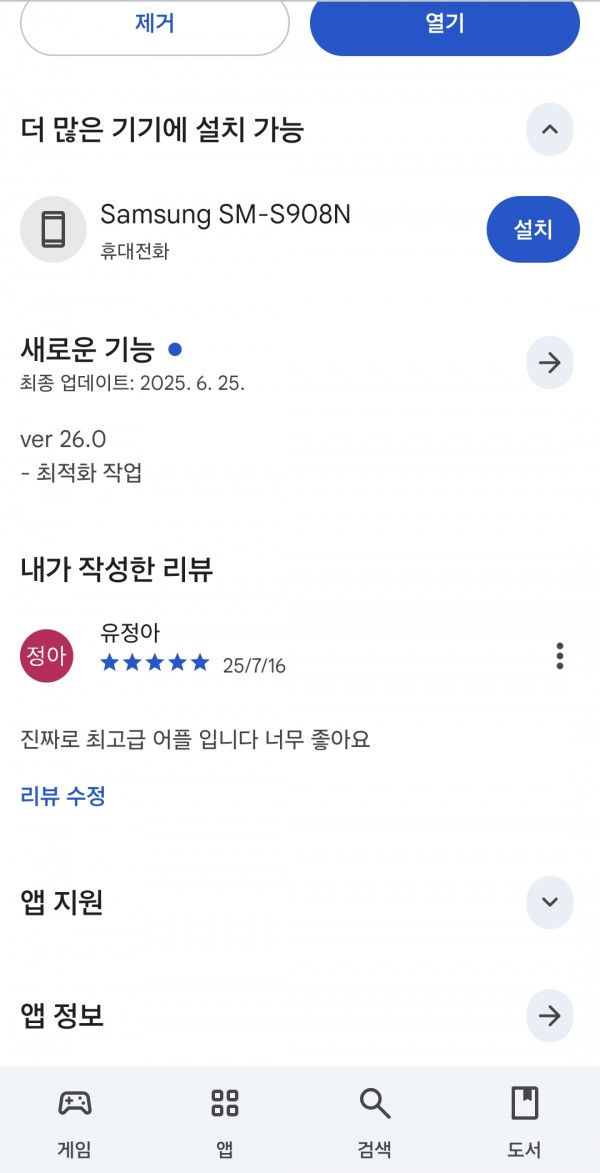This screenshot has height=1173, width=600.
Task: Tap the 제거 uninstall button
Action: (155, 25)
